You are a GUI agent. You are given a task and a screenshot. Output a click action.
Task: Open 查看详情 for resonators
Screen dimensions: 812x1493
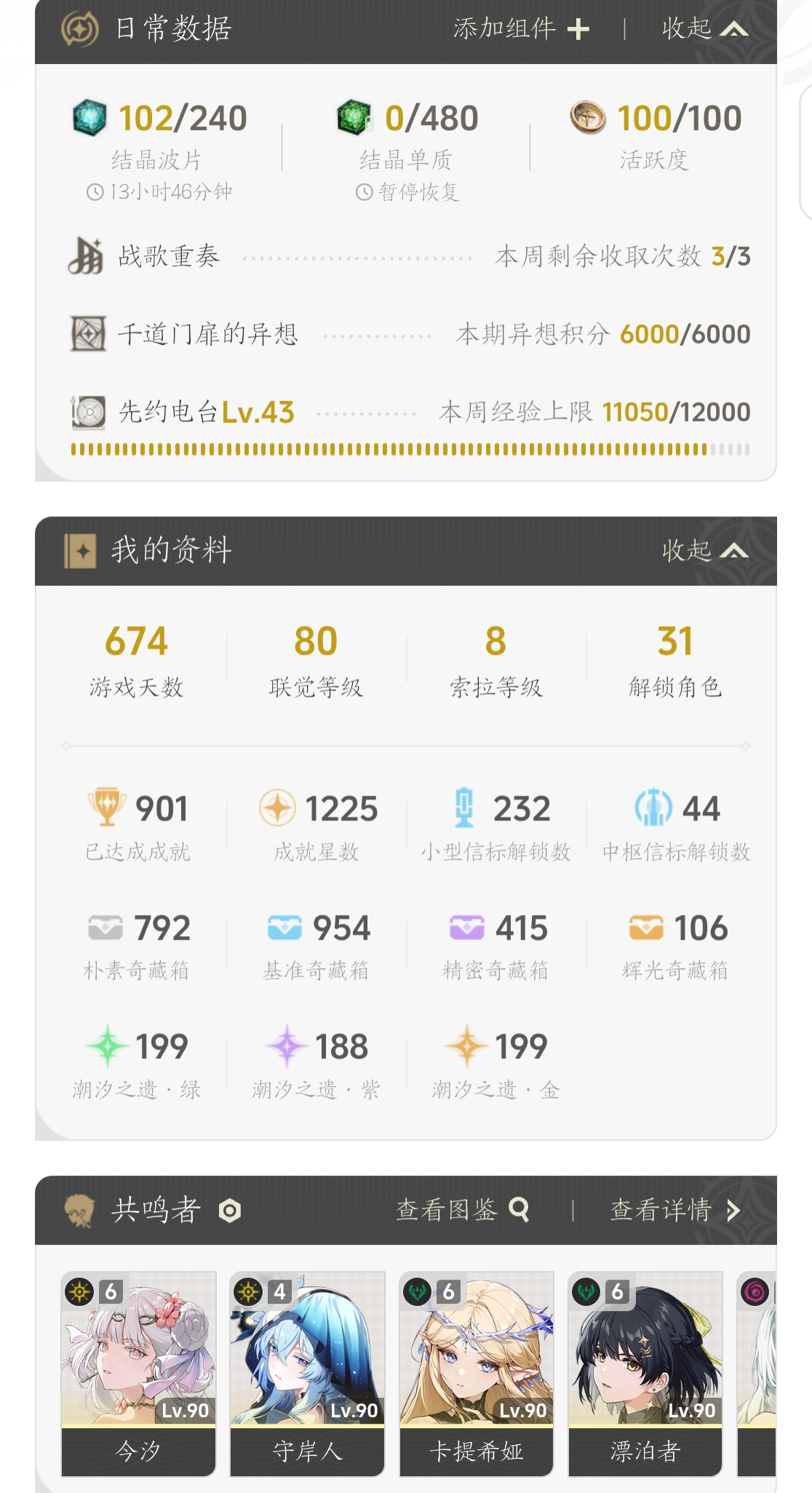click(x=675, y=1210)
